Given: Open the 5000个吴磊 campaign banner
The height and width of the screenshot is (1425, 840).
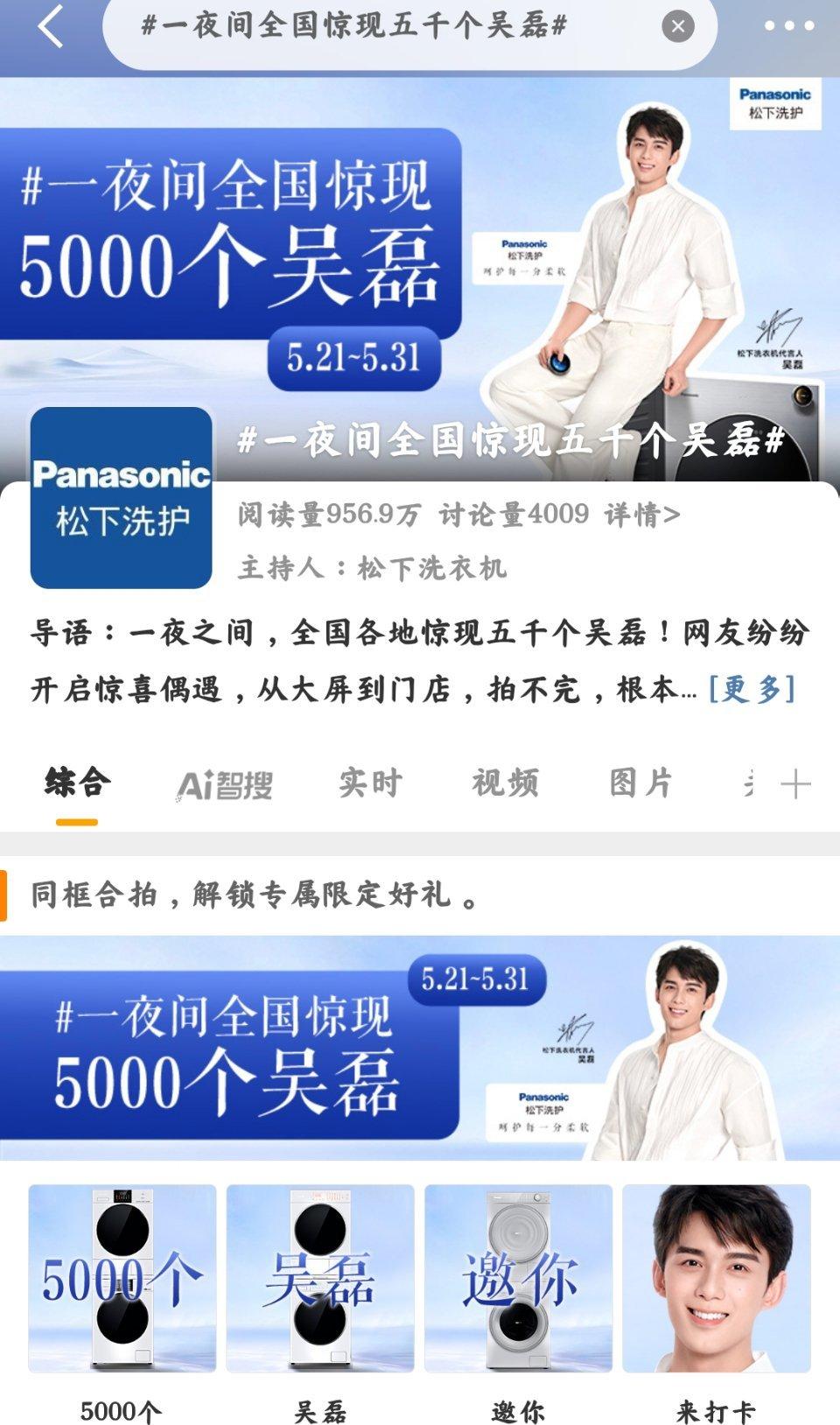Looking at the screenshot, I should [420, 1048].
